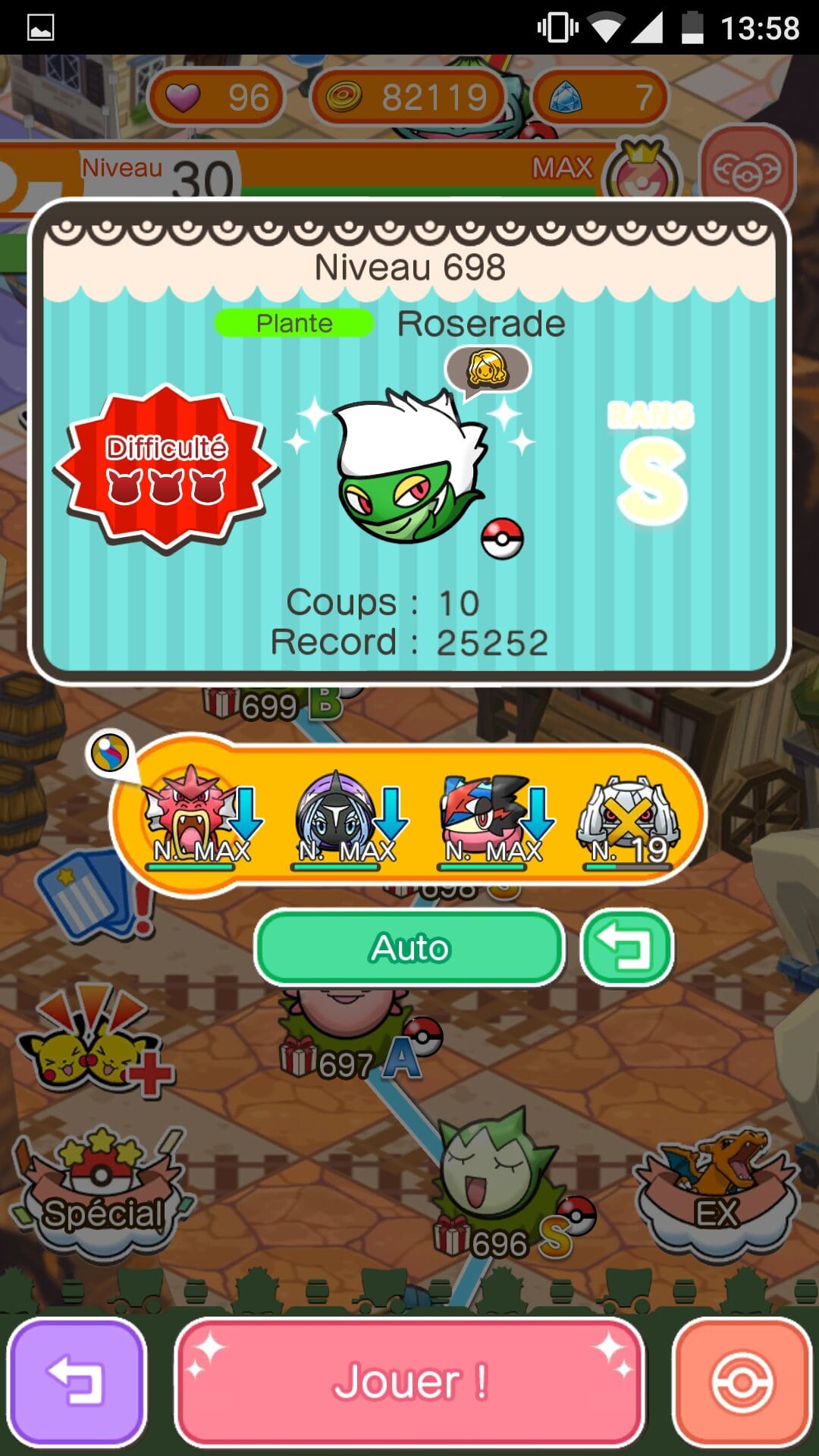The width and height of the screenshot is (819, 1456).
Task: Tap the Jouer ! button
Action: [409, 1382]
